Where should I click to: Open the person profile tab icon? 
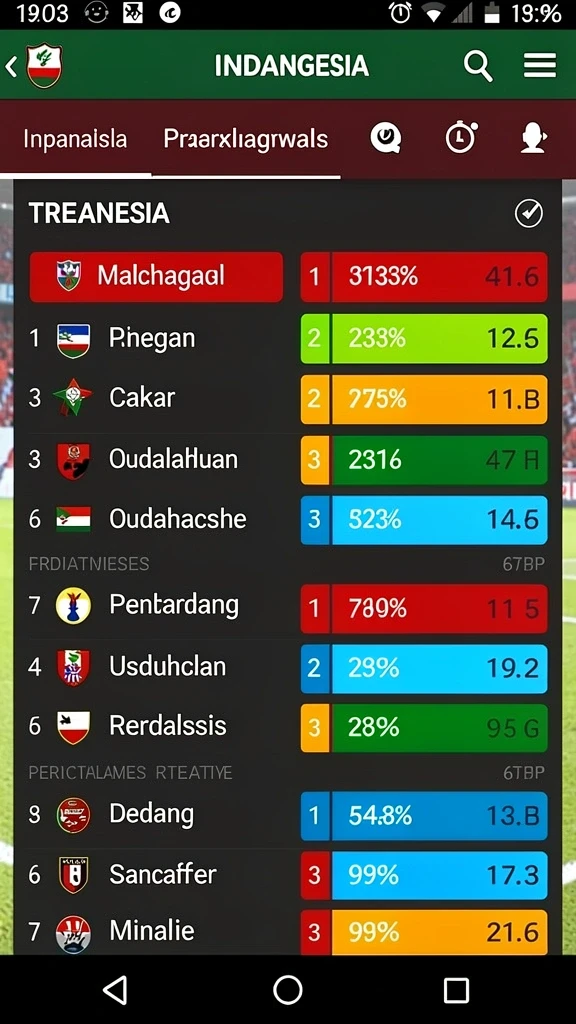(534, 138)
